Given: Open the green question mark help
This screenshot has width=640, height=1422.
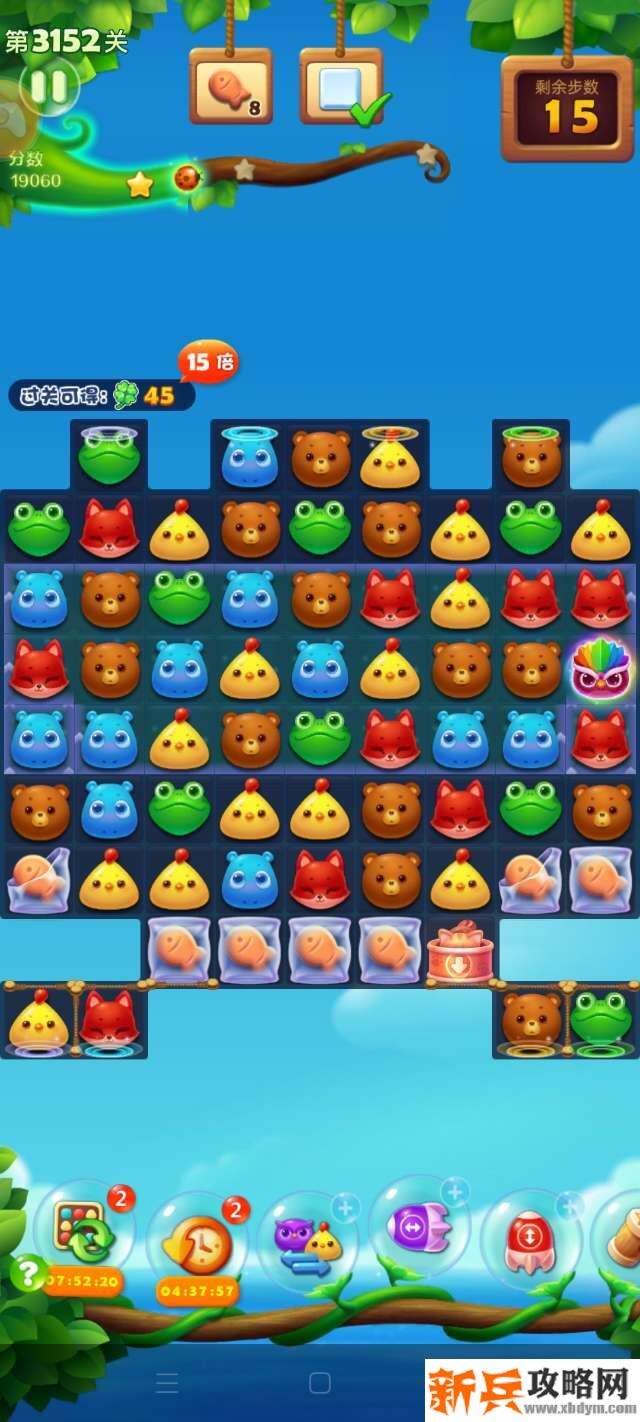Looking at the screenshot, I should coord(27,1272).
